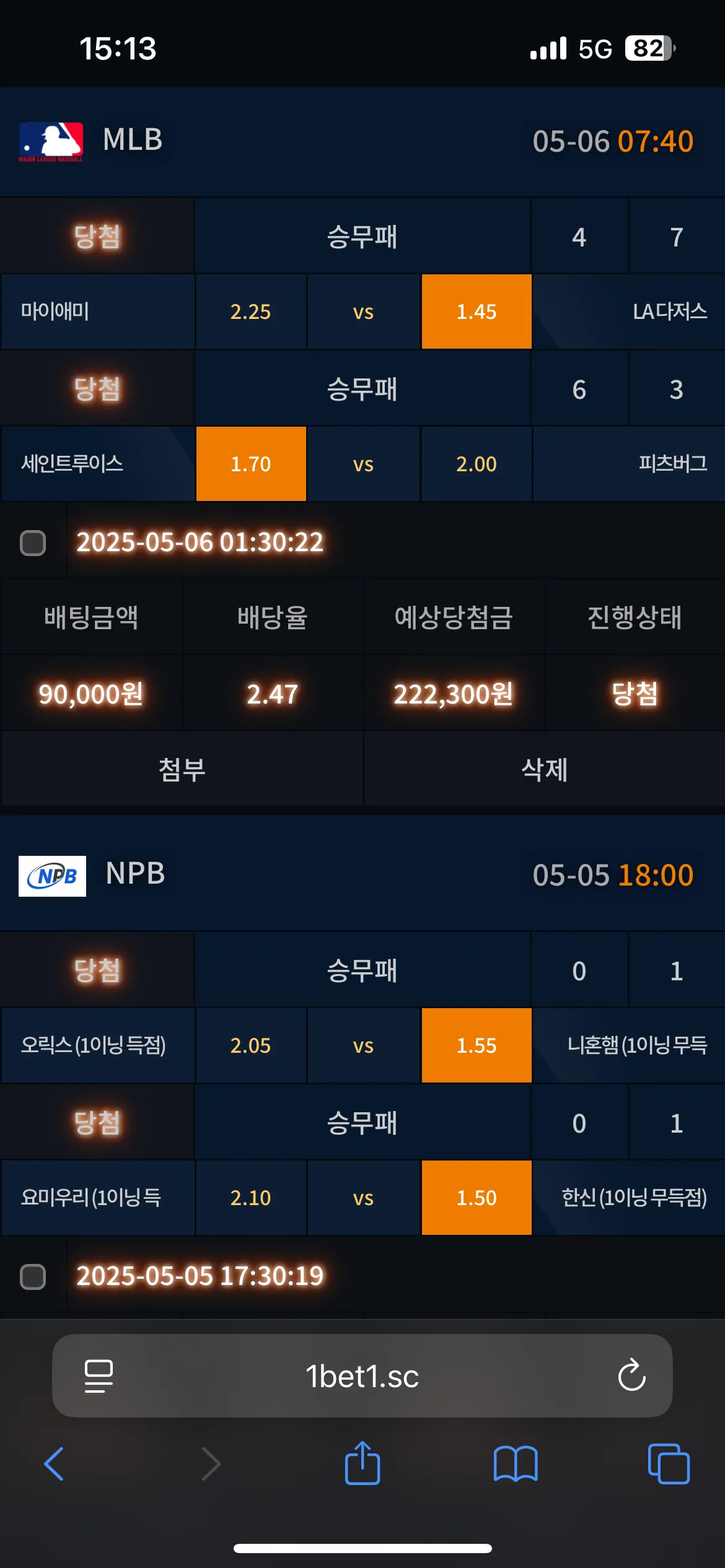This screenshot has height=1568, width=725.
Task: Open the page settings icon in address bar
Action: 99,1376
